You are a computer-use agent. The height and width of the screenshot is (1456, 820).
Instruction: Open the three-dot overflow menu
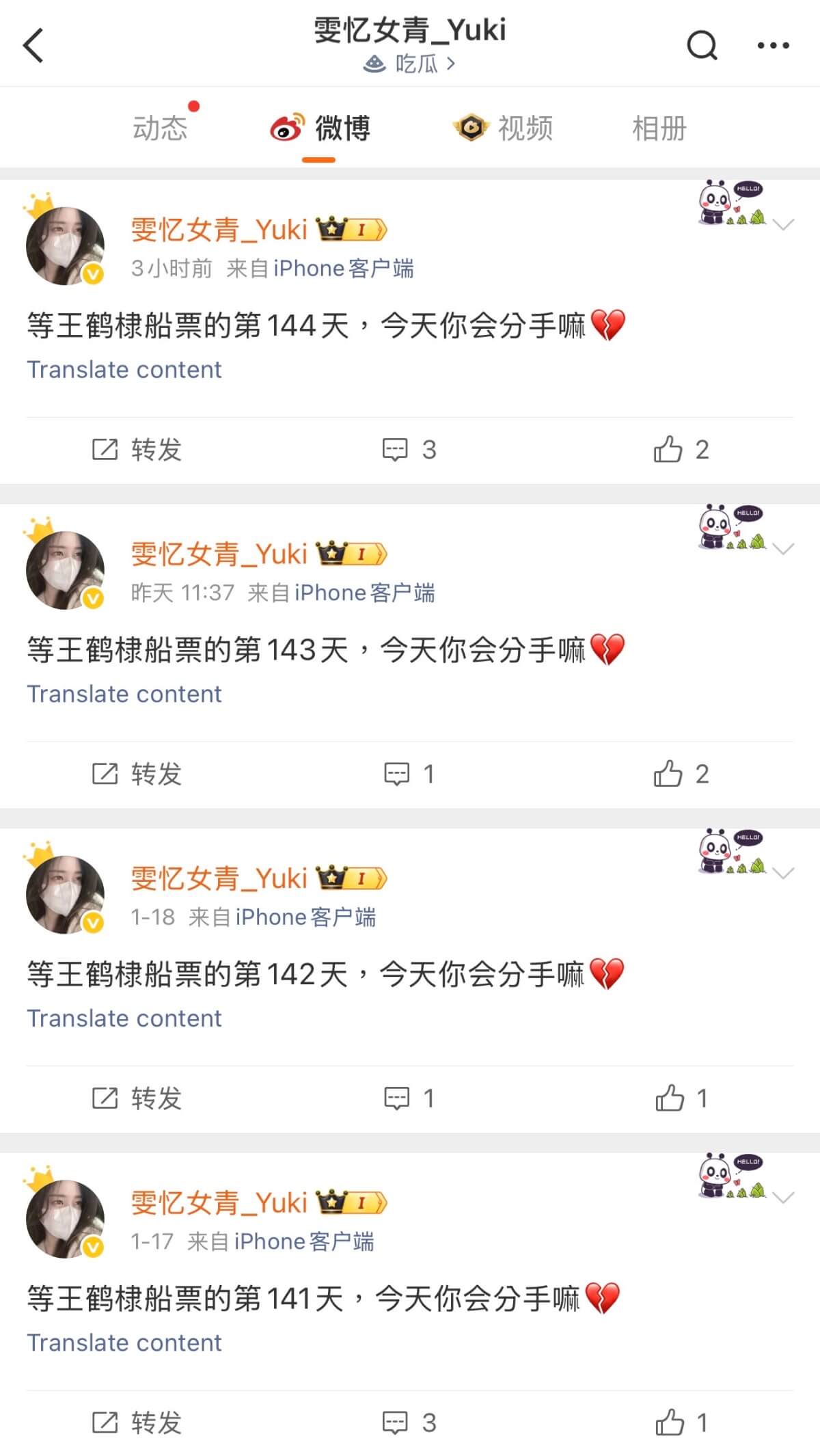coord(773,45)
